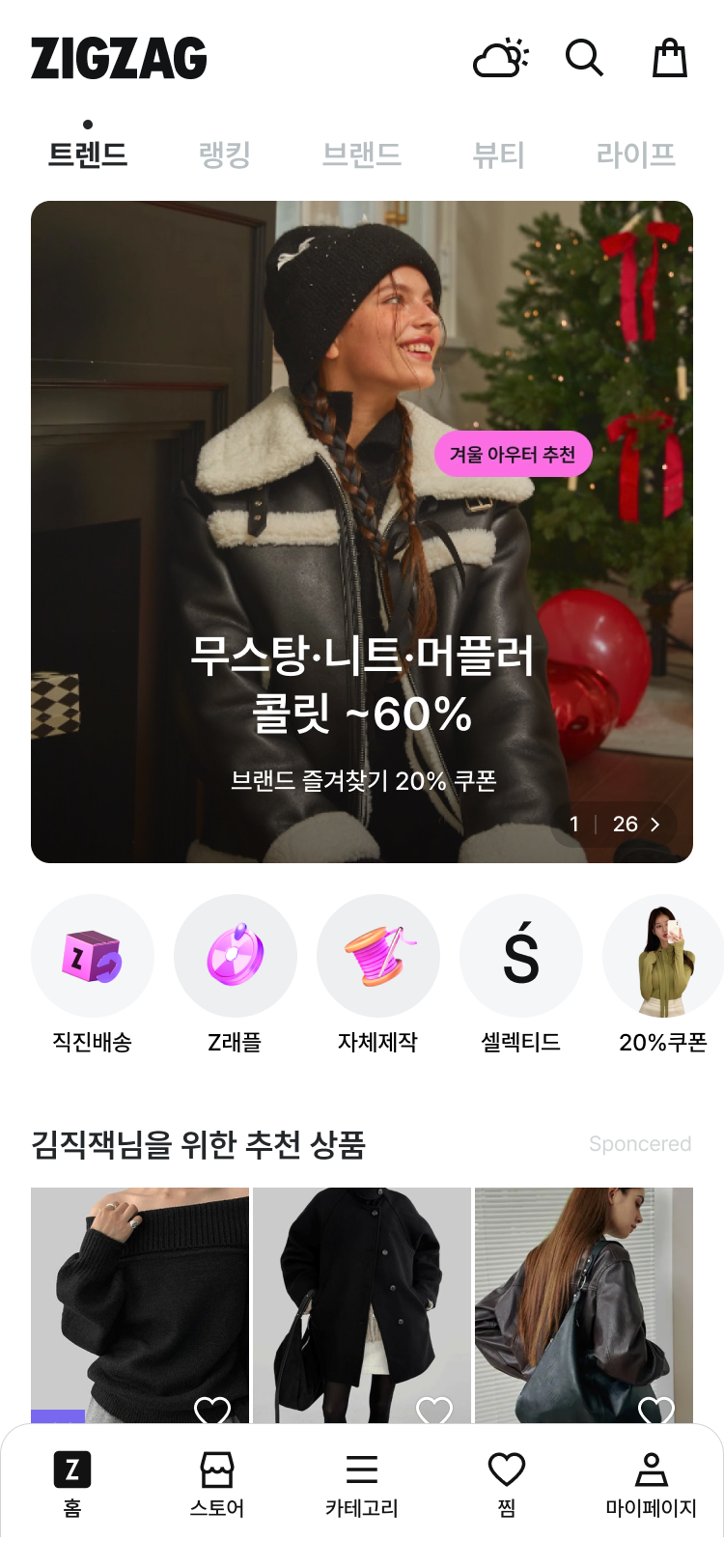Open the shopping bag cart
The image size is (724, 1568).
click(669, 58)
